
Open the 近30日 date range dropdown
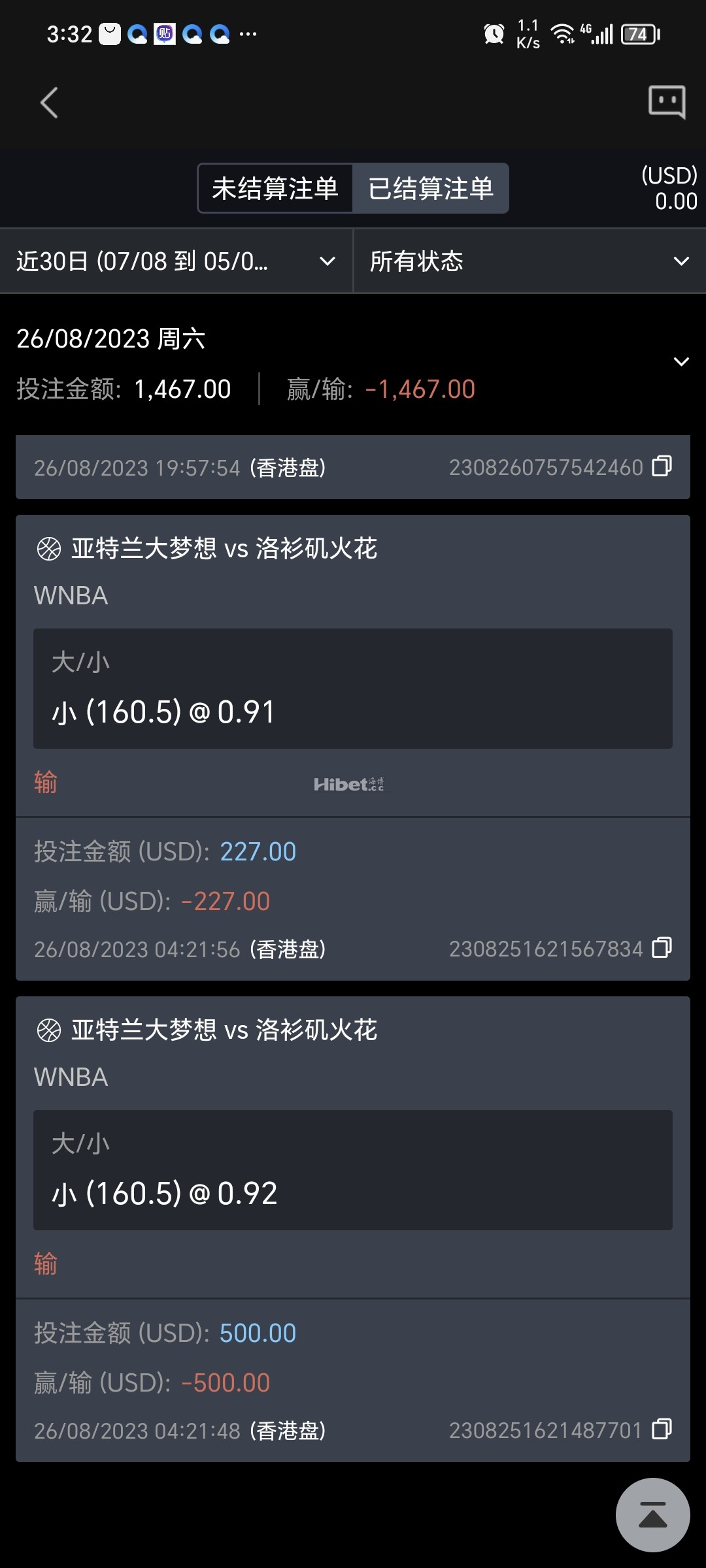coord(176,261)
